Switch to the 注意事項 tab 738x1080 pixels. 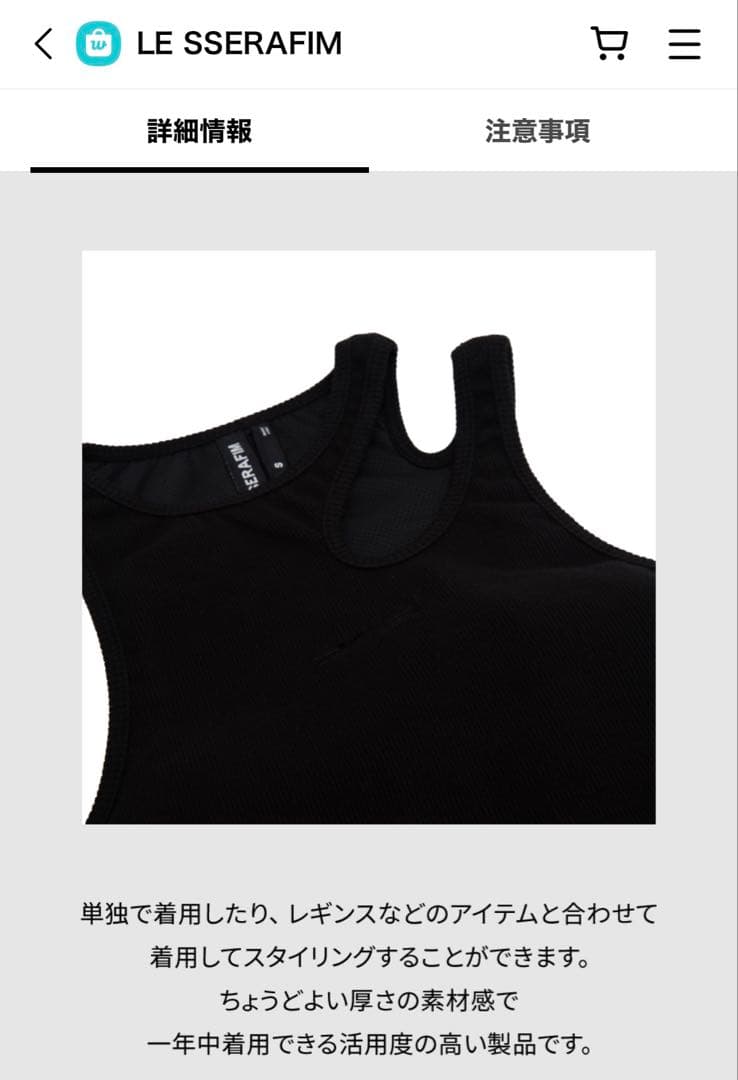click(538, 131)
